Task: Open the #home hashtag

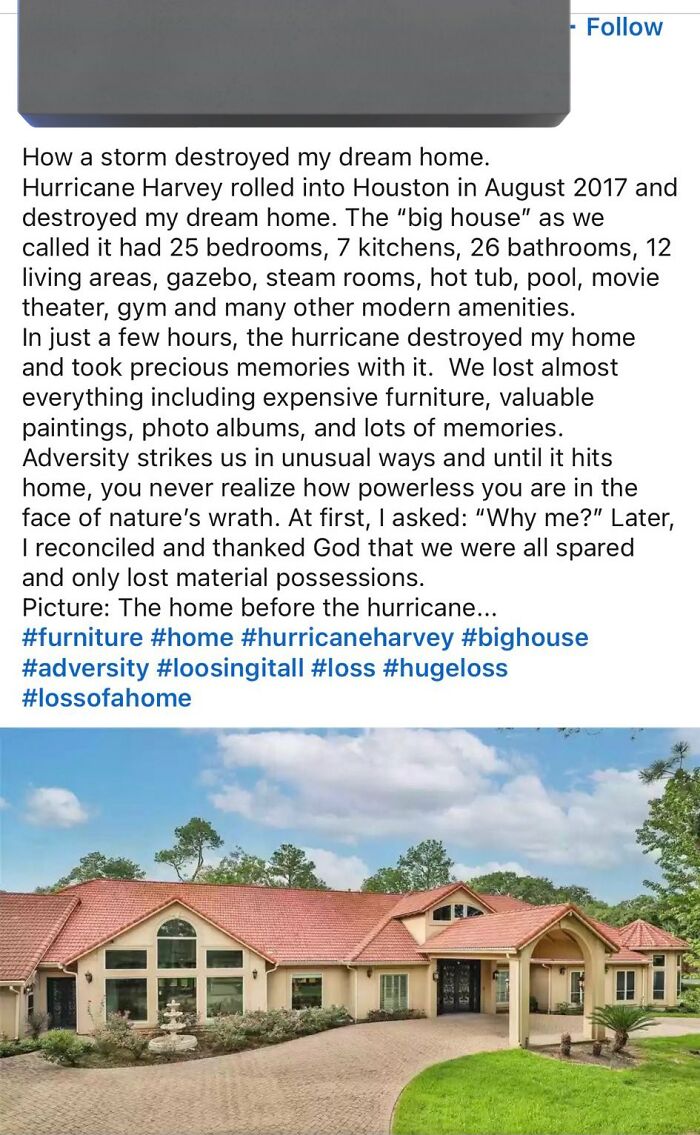Action: click(192, 638)
